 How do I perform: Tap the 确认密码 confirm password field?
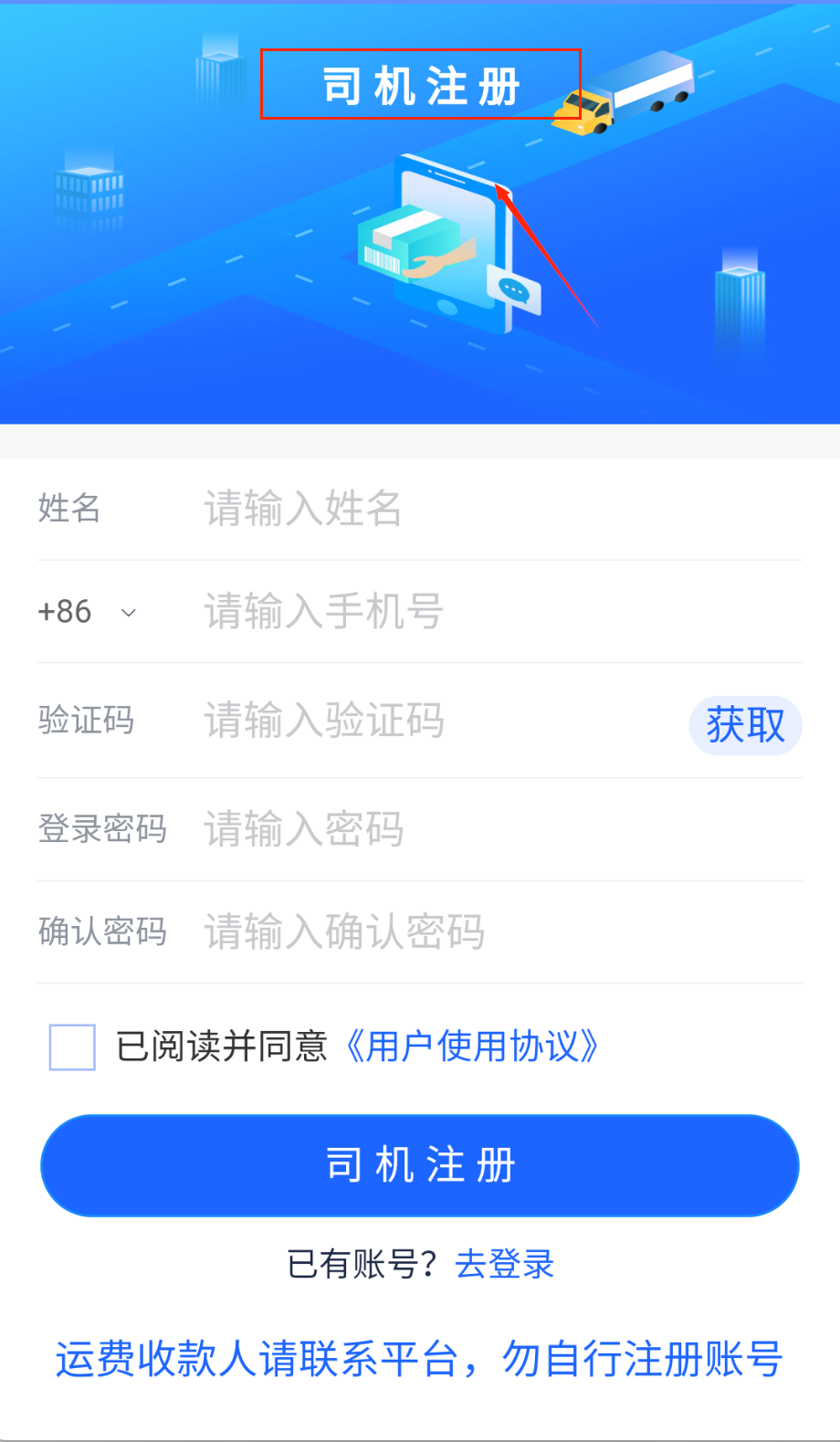(x=493, y=932)
